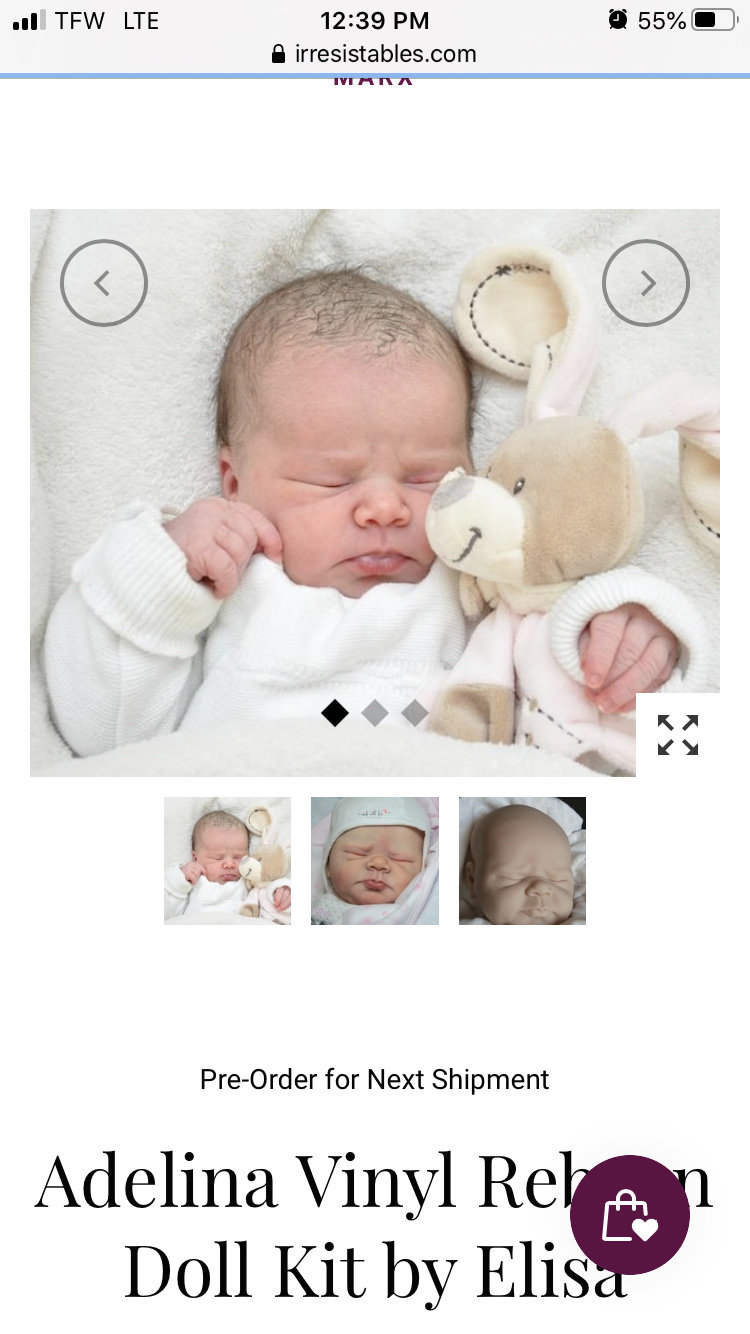Open the unpainted doll head thumbnail
Screen dimensions: 750x1334
[522, 861]
